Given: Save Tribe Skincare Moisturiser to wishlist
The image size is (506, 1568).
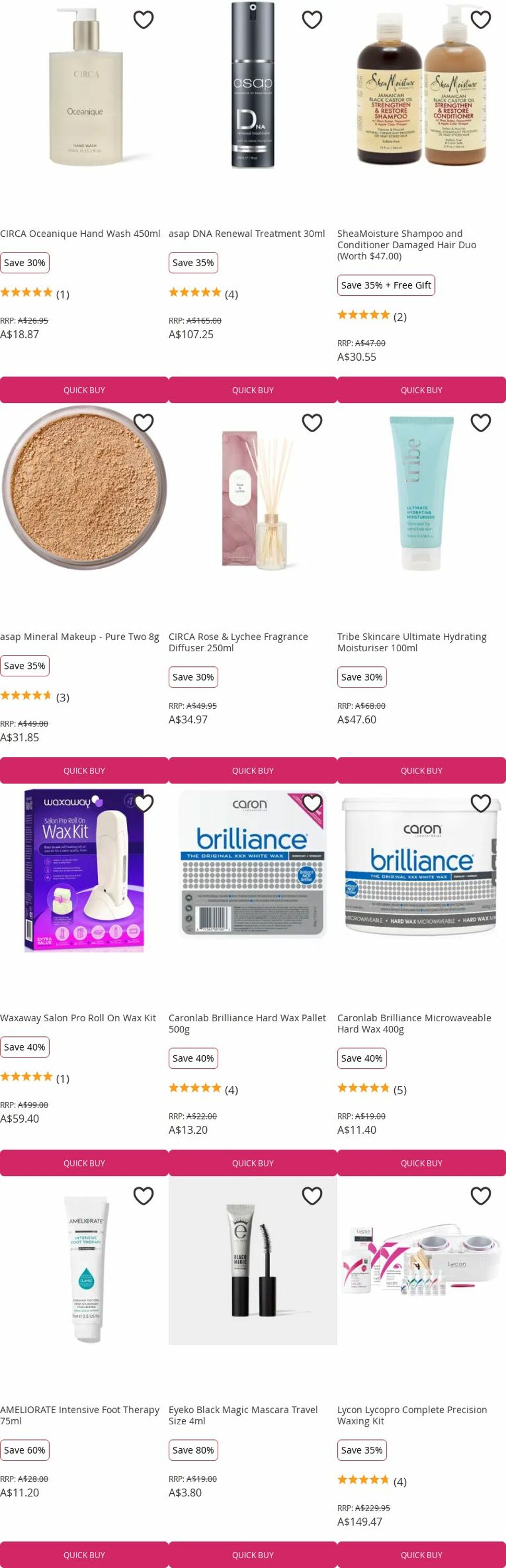Looking at the screenshot, I should pyautogui.click(x=480, y=423).
